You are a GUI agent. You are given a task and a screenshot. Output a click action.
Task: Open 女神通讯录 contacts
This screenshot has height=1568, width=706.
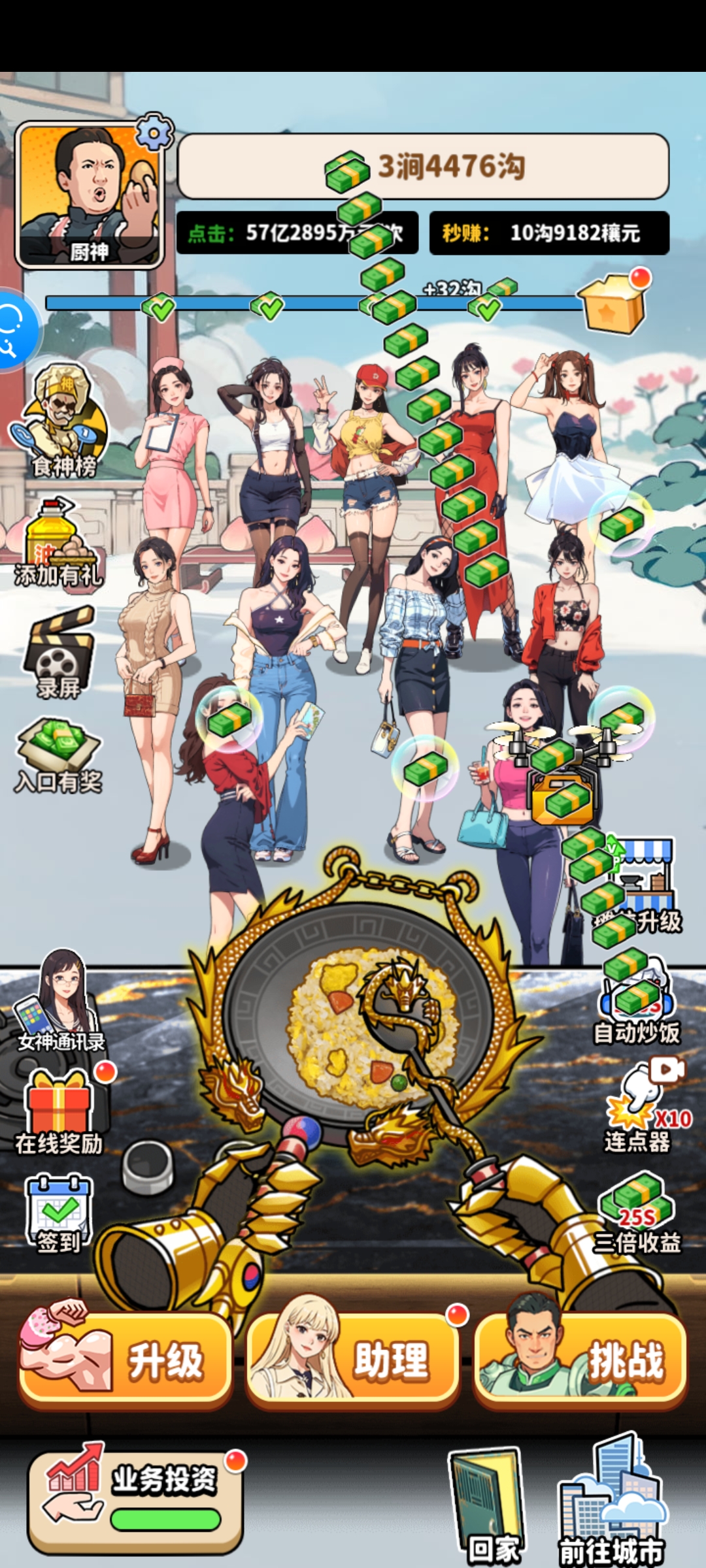point(60,1000)
